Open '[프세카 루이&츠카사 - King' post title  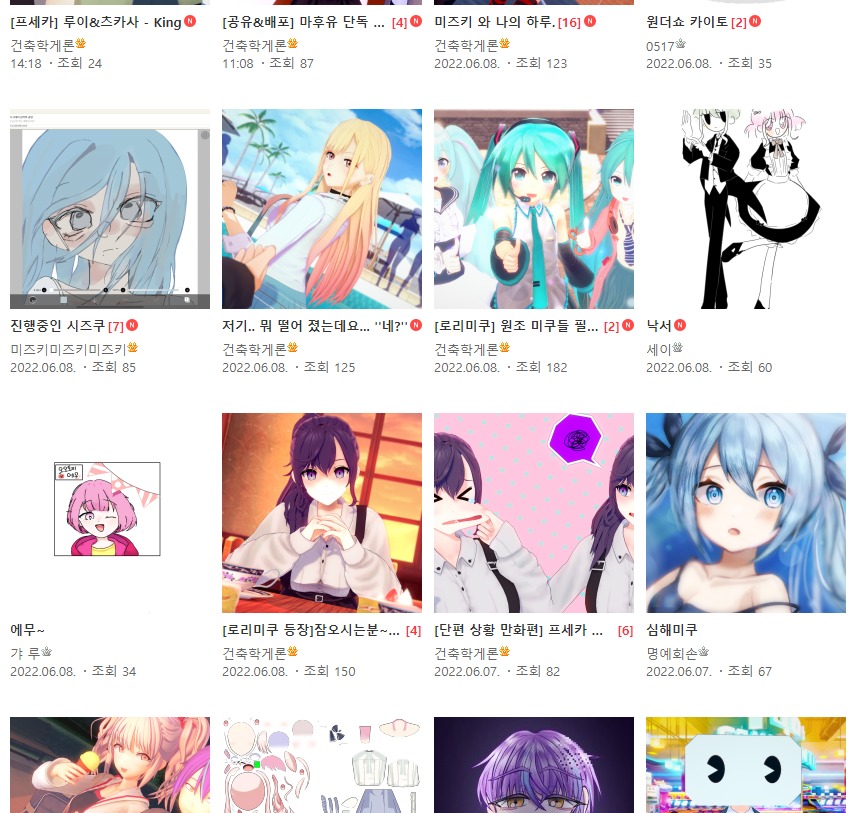coord(95,22)
